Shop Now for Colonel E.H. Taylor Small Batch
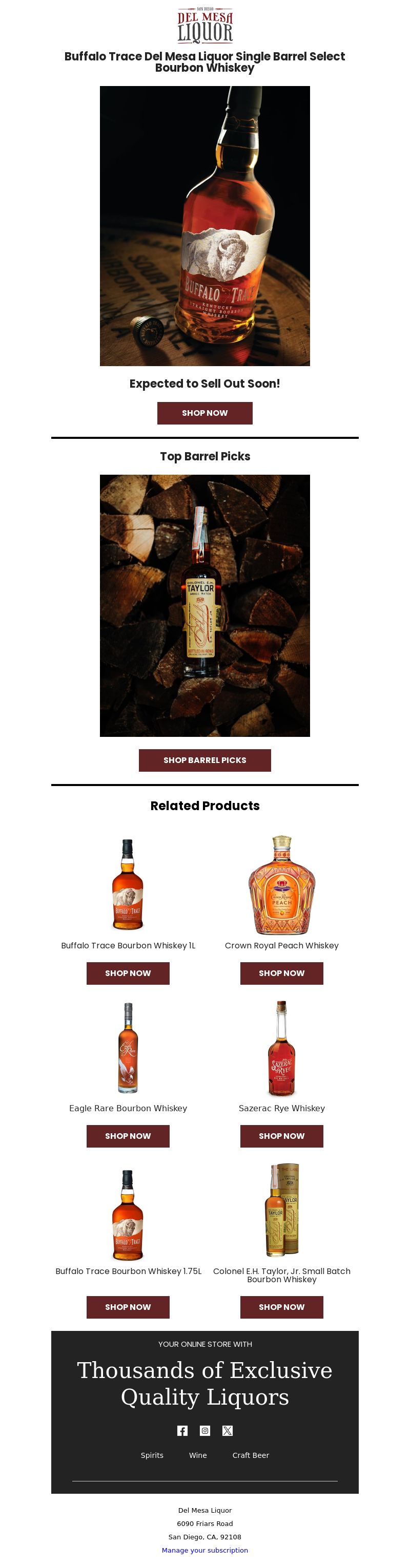The width and height of the screenshot is (410, 1568). tap(281, 1306)
